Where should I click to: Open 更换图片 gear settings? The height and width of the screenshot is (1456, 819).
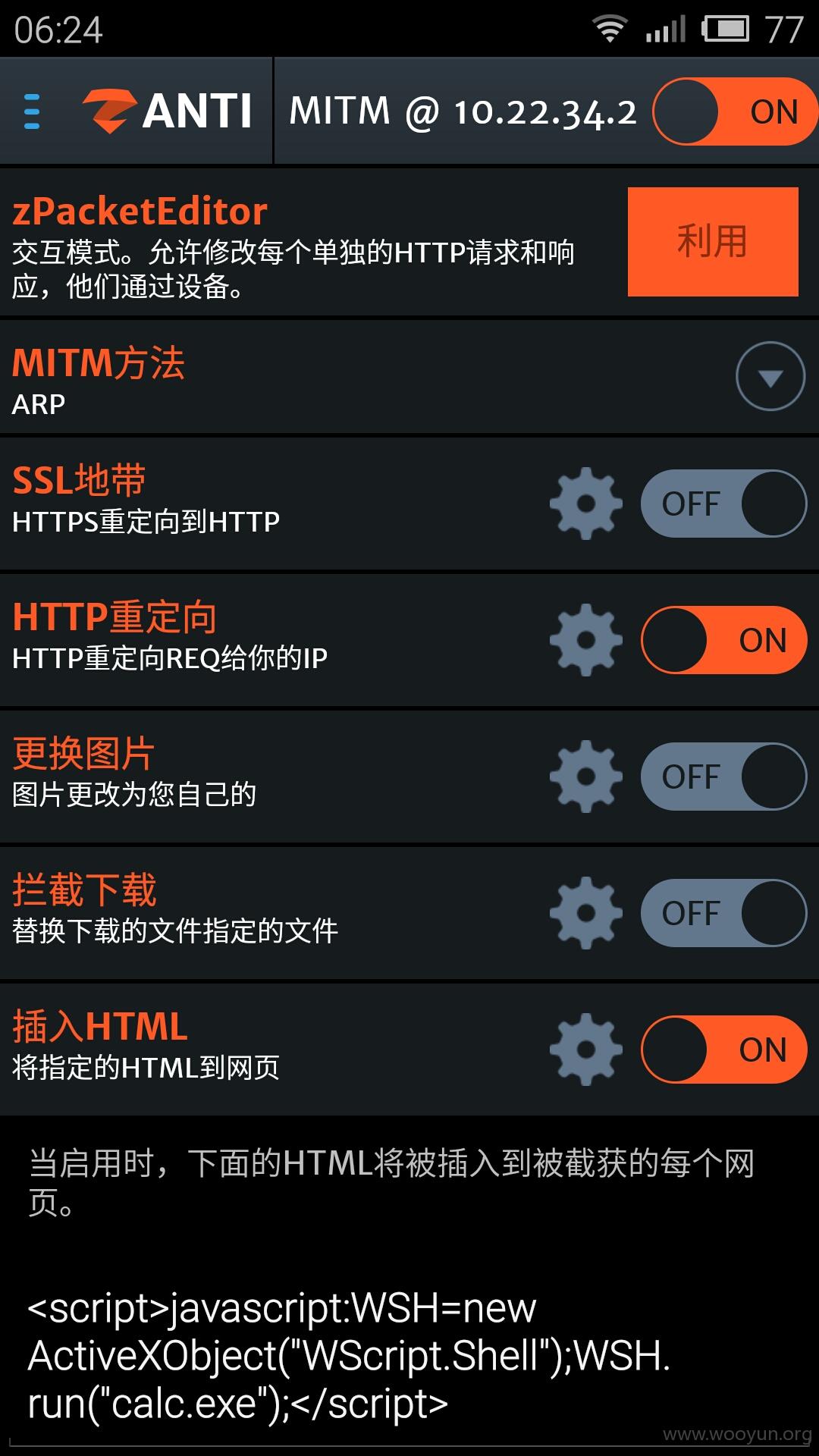coord(586,777)
